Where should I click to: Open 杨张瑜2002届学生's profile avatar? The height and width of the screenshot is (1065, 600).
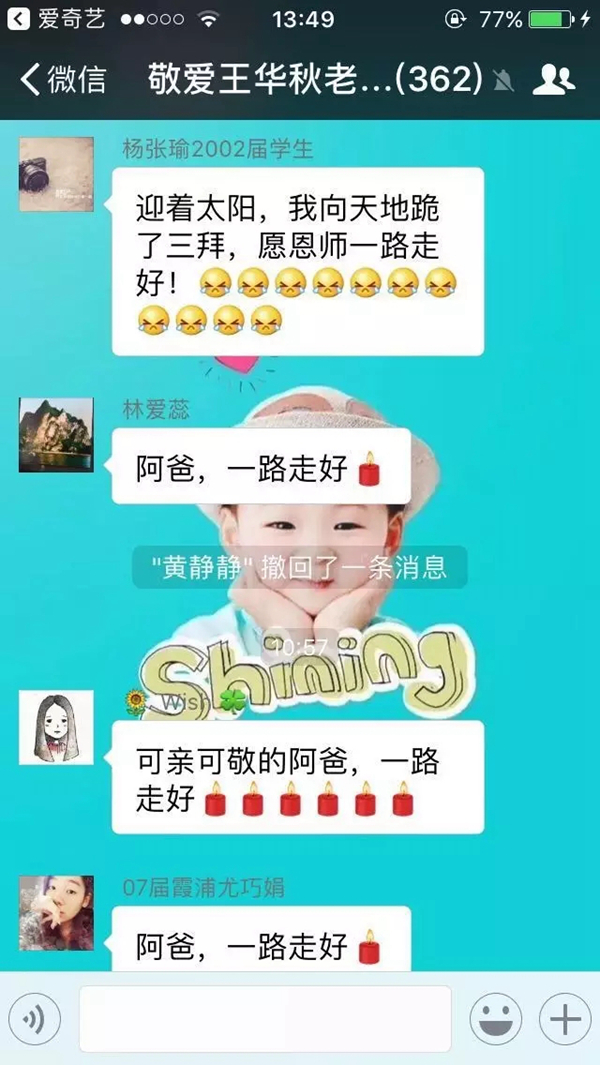56,174
